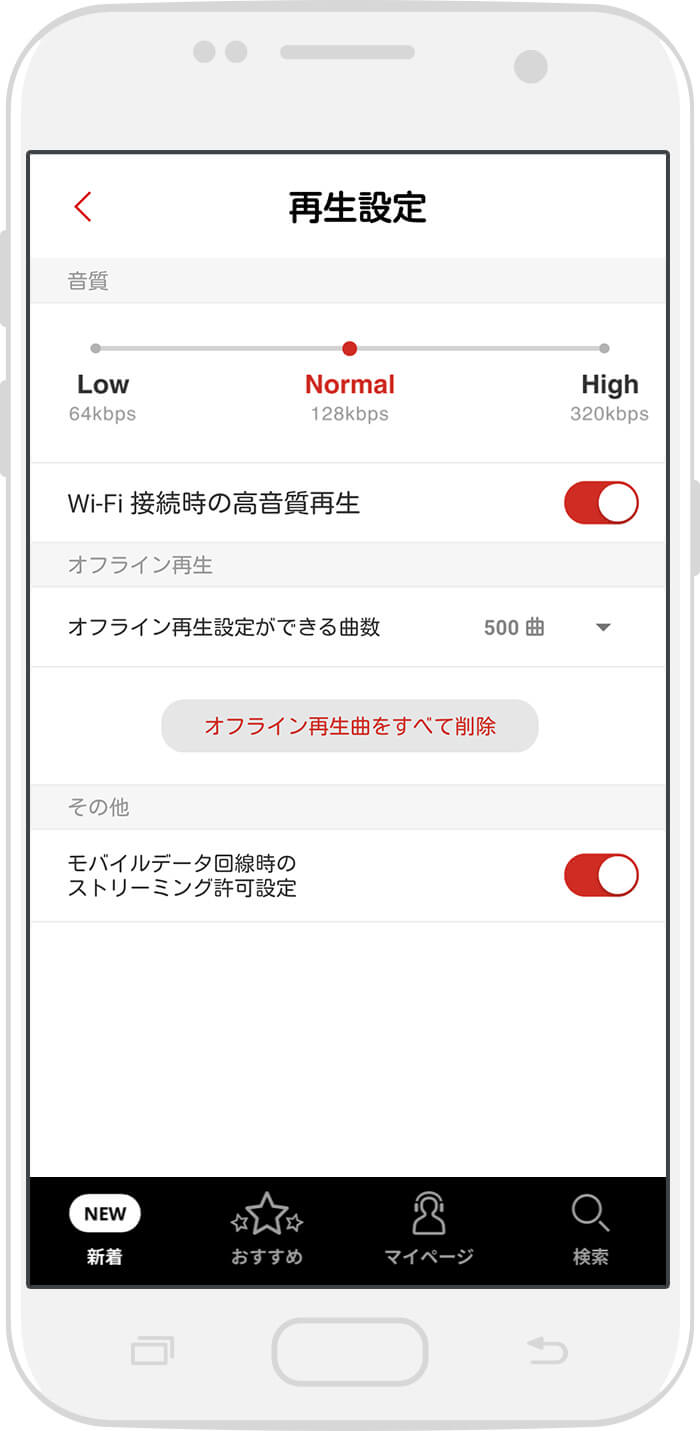Screen dimensions: 700x1431
Task: Disable モバイルデータ回線時のストリーミング許可設定
Action: (601, 875)
